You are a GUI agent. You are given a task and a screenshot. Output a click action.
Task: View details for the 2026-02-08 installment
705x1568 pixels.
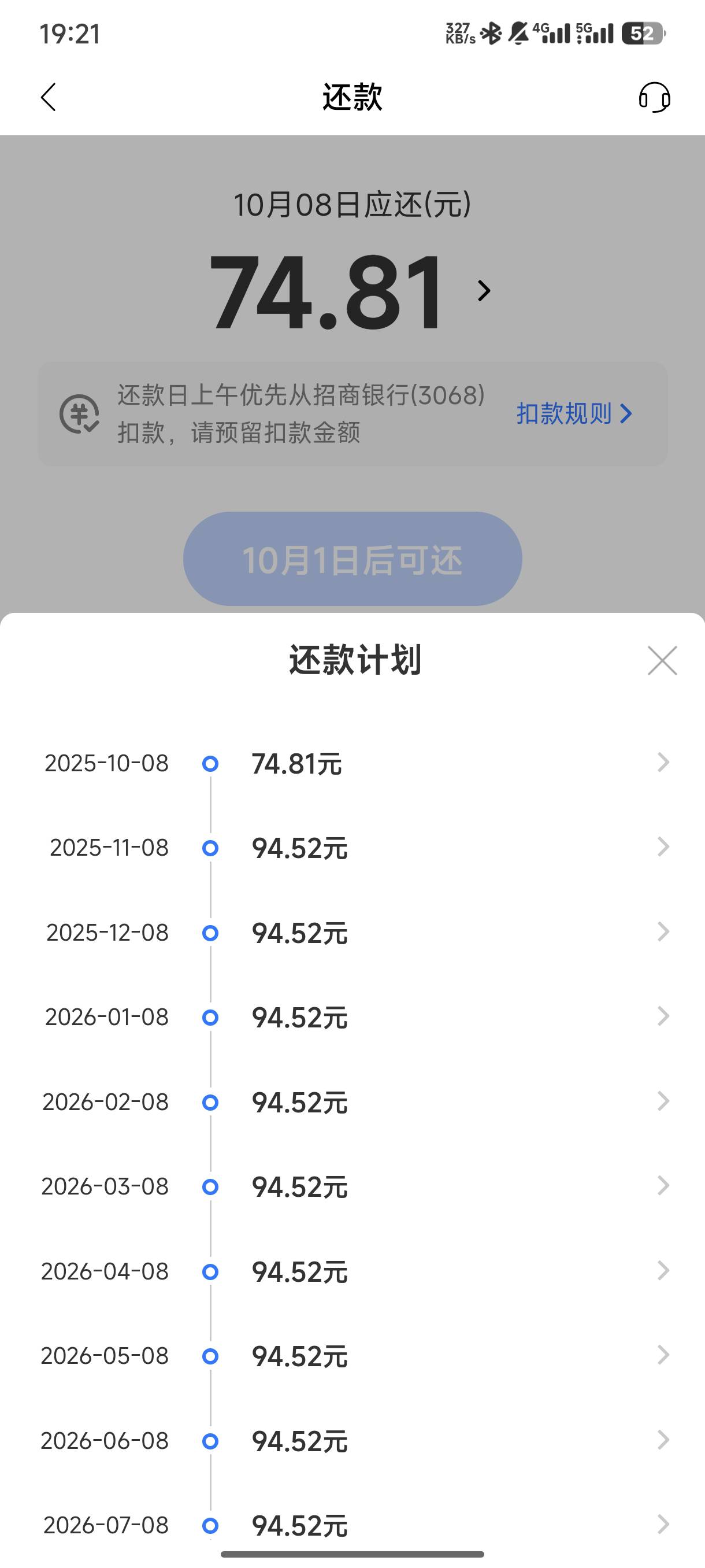[x=352, y=1102]
